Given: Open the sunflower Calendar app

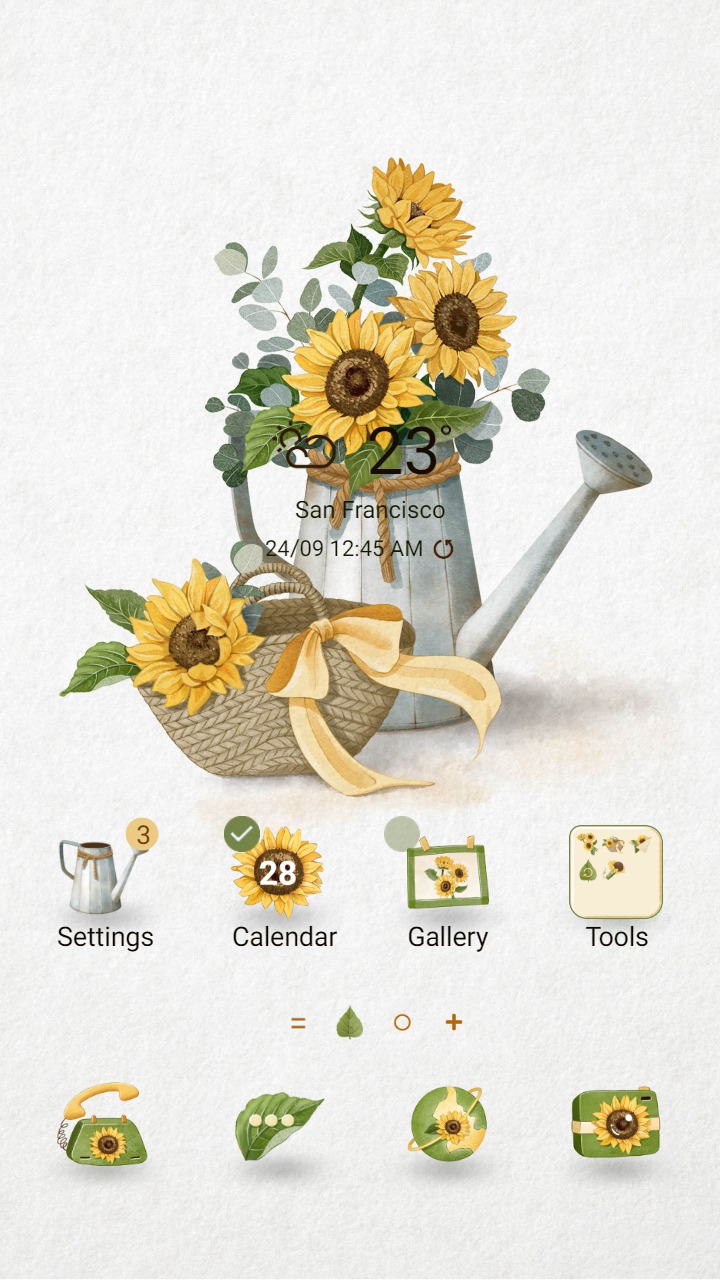Looking at the screenshot, I should point(284,872).
